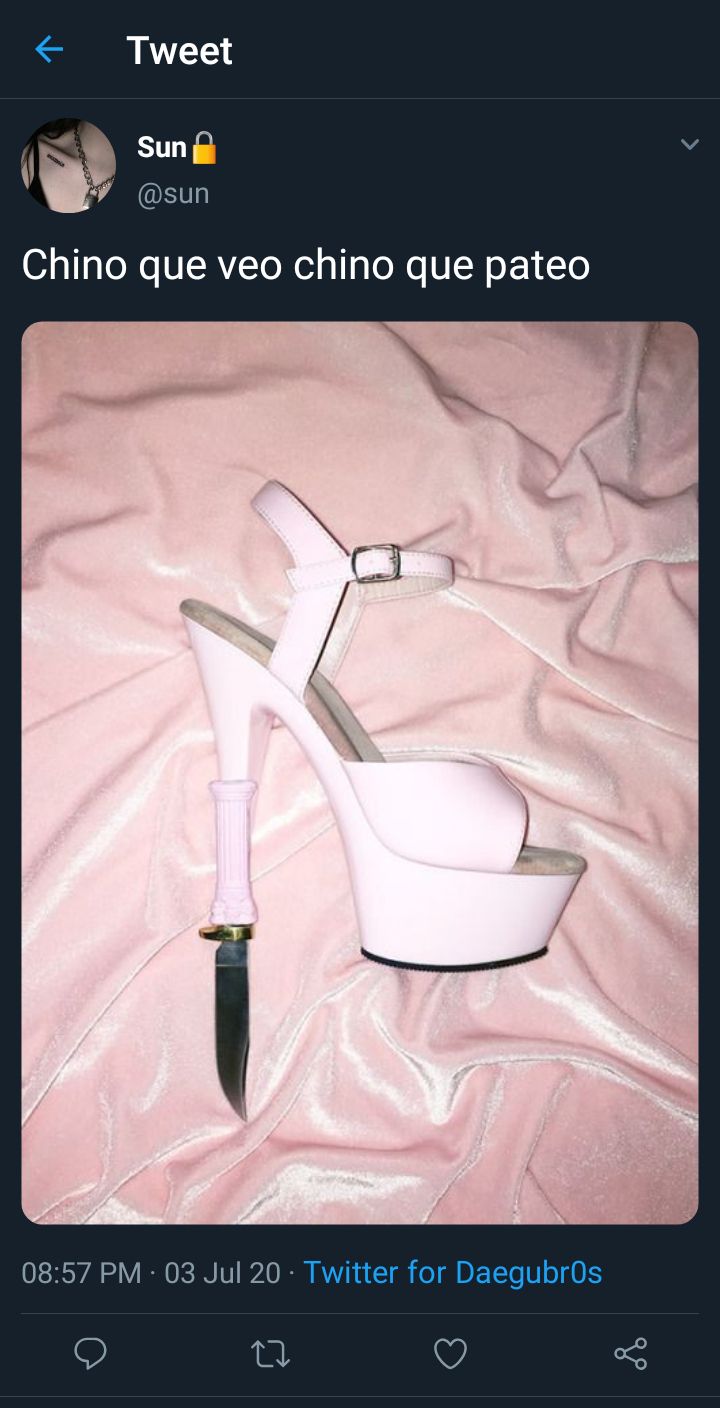Share this tweet
The image size is (720, 1408).
click(x=630, y=1354)
